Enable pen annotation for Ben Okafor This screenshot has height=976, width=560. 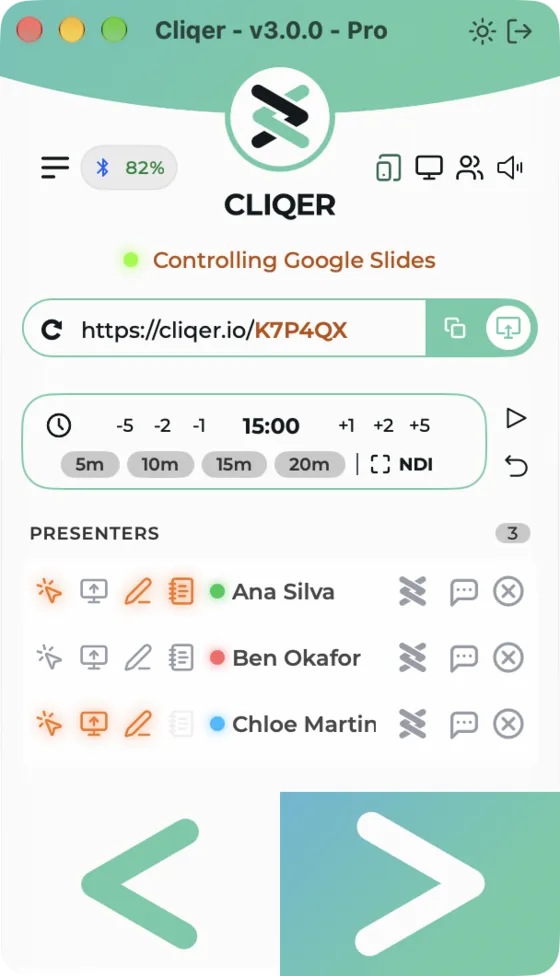(138, 658)
